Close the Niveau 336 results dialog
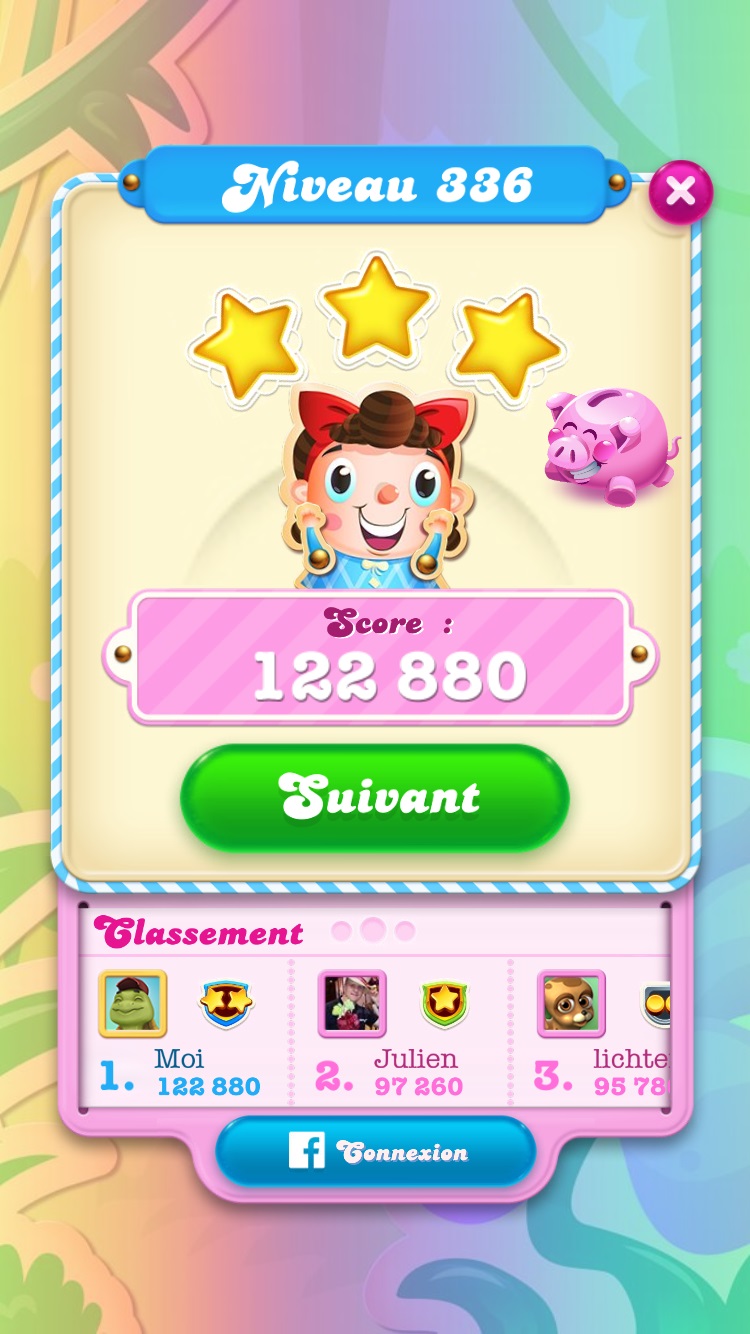Image resolution: width=750 pixels, height=1334 pixels. pos(681,190)
